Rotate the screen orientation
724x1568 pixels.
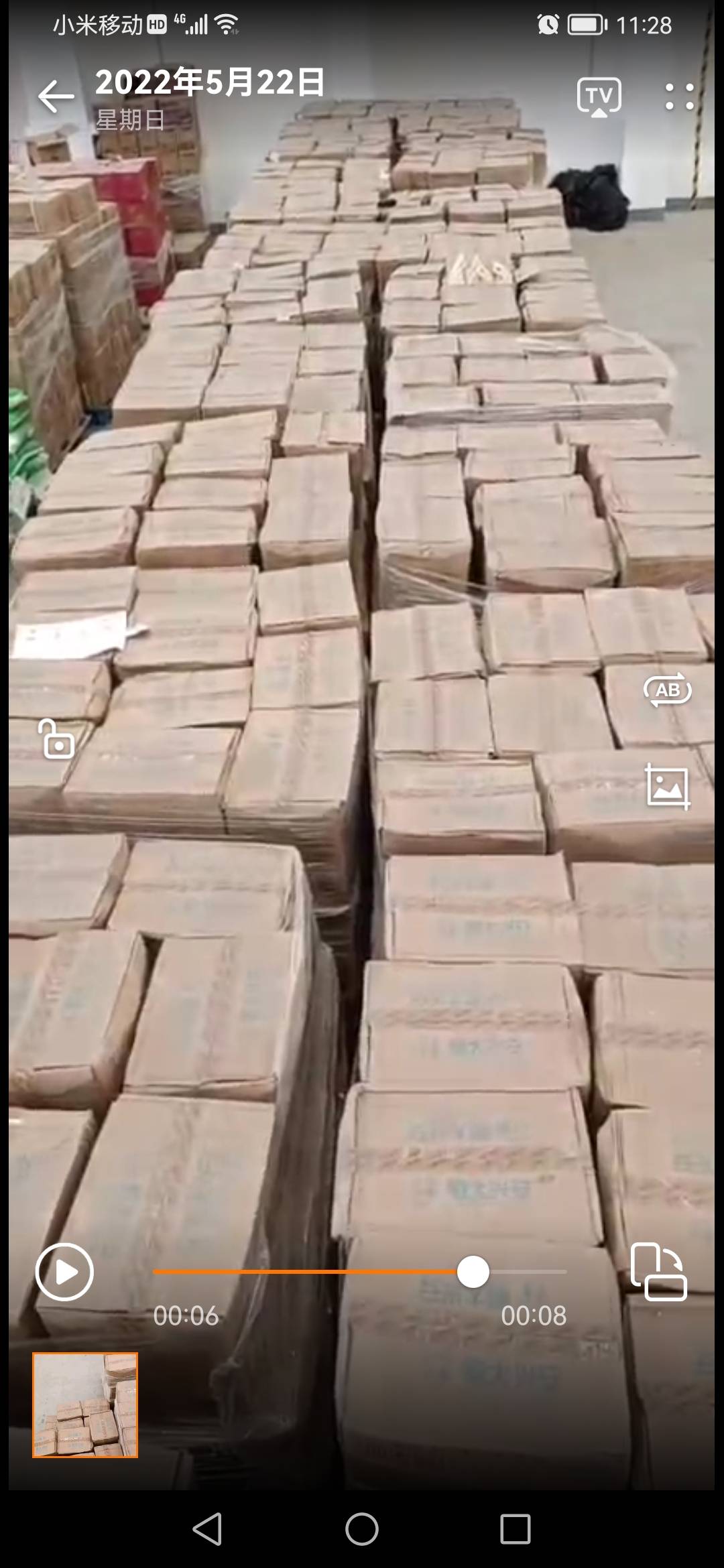(x=658, y=1272)
